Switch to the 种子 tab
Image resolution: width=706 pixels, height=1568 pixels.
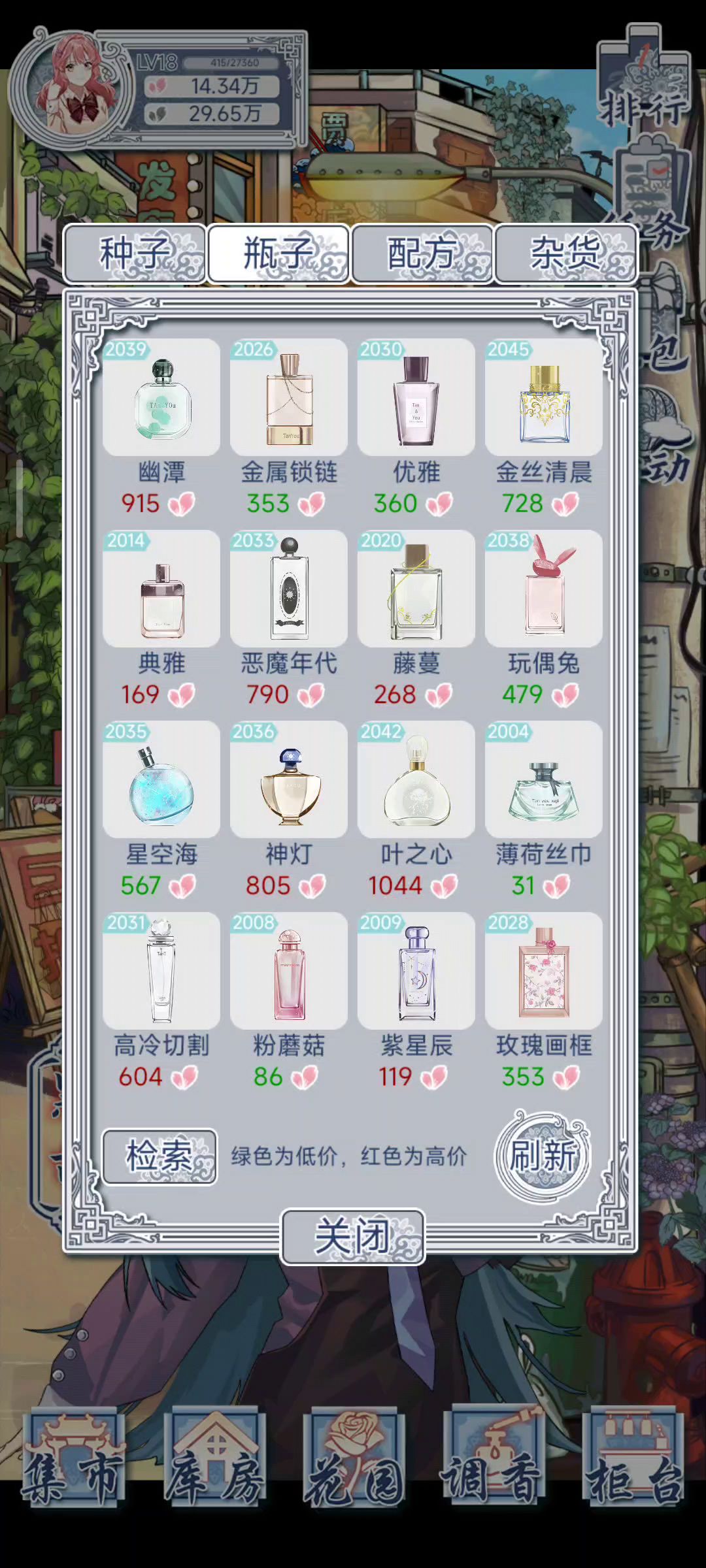tap(135, 253)
